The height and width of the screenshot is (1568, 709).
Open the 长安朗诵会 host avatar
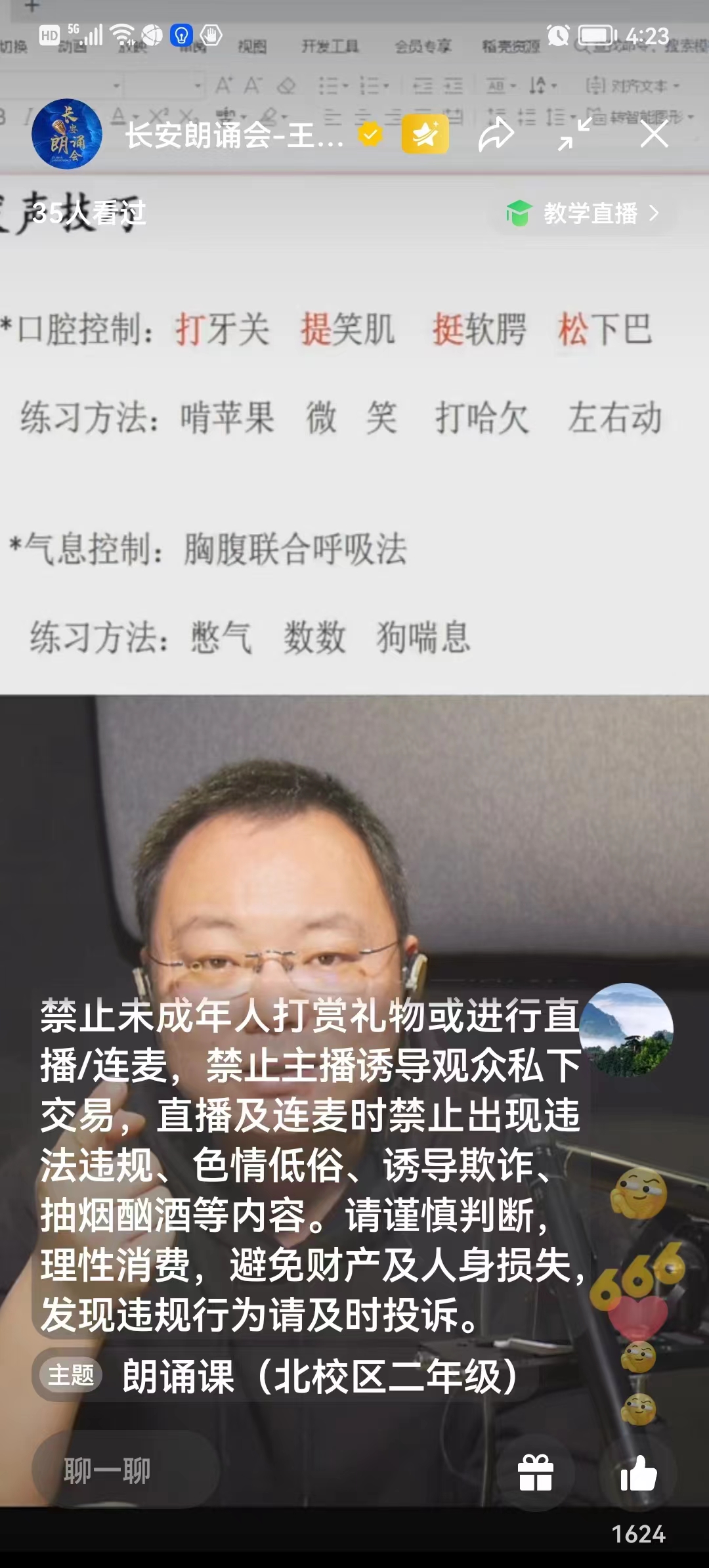[66, 135]
